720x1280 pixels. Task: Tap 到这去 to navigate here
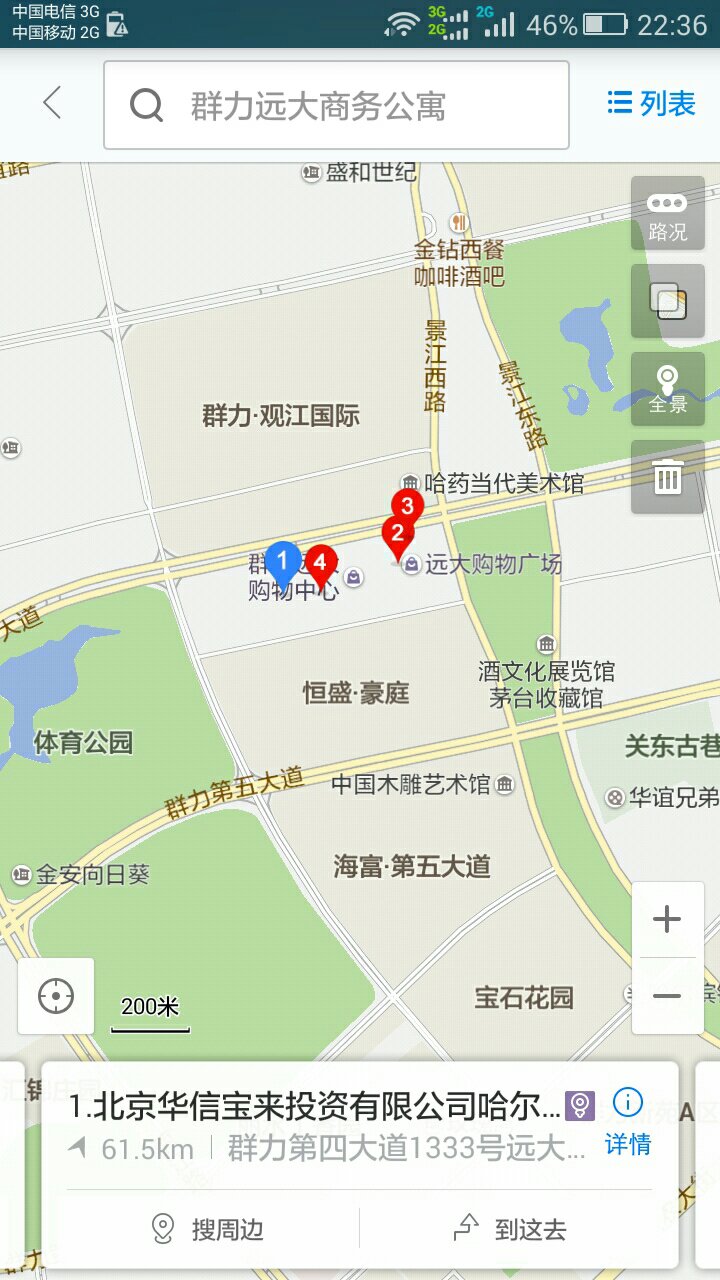510,1229
